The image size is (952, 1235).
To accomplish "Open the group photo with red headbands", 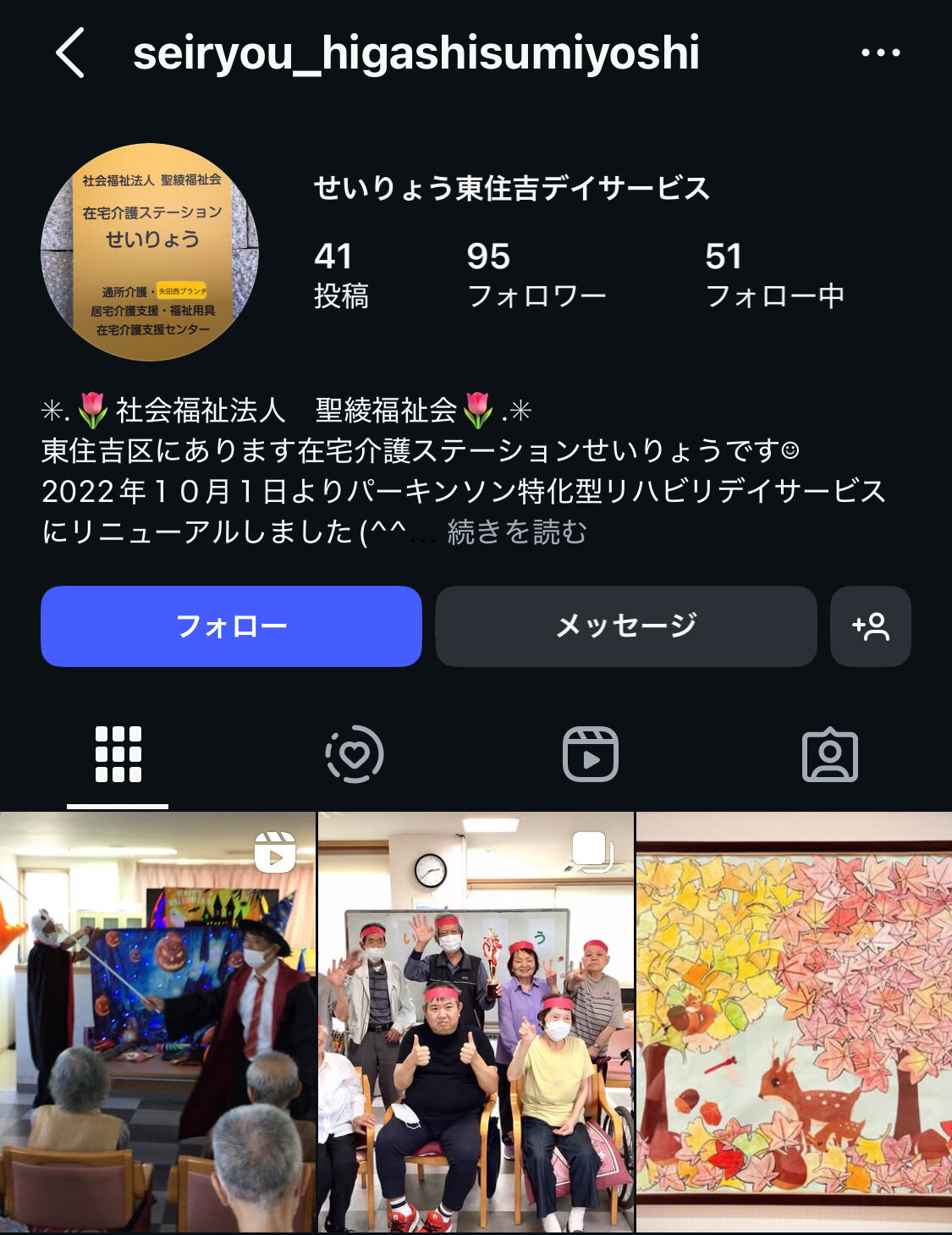I will 476,1022.
